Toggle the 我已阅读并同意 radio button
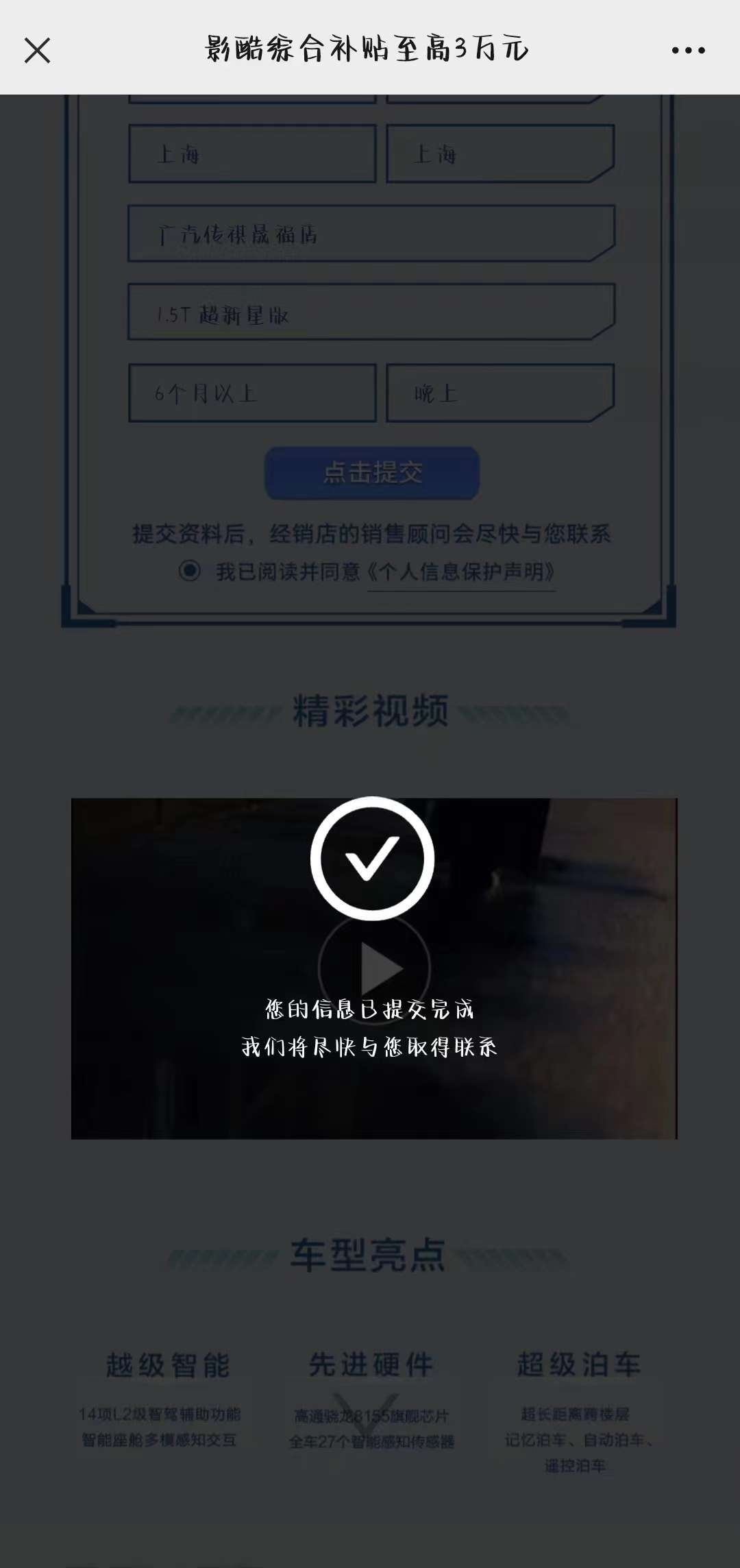740x1568 pixels. tap(189, 570)
